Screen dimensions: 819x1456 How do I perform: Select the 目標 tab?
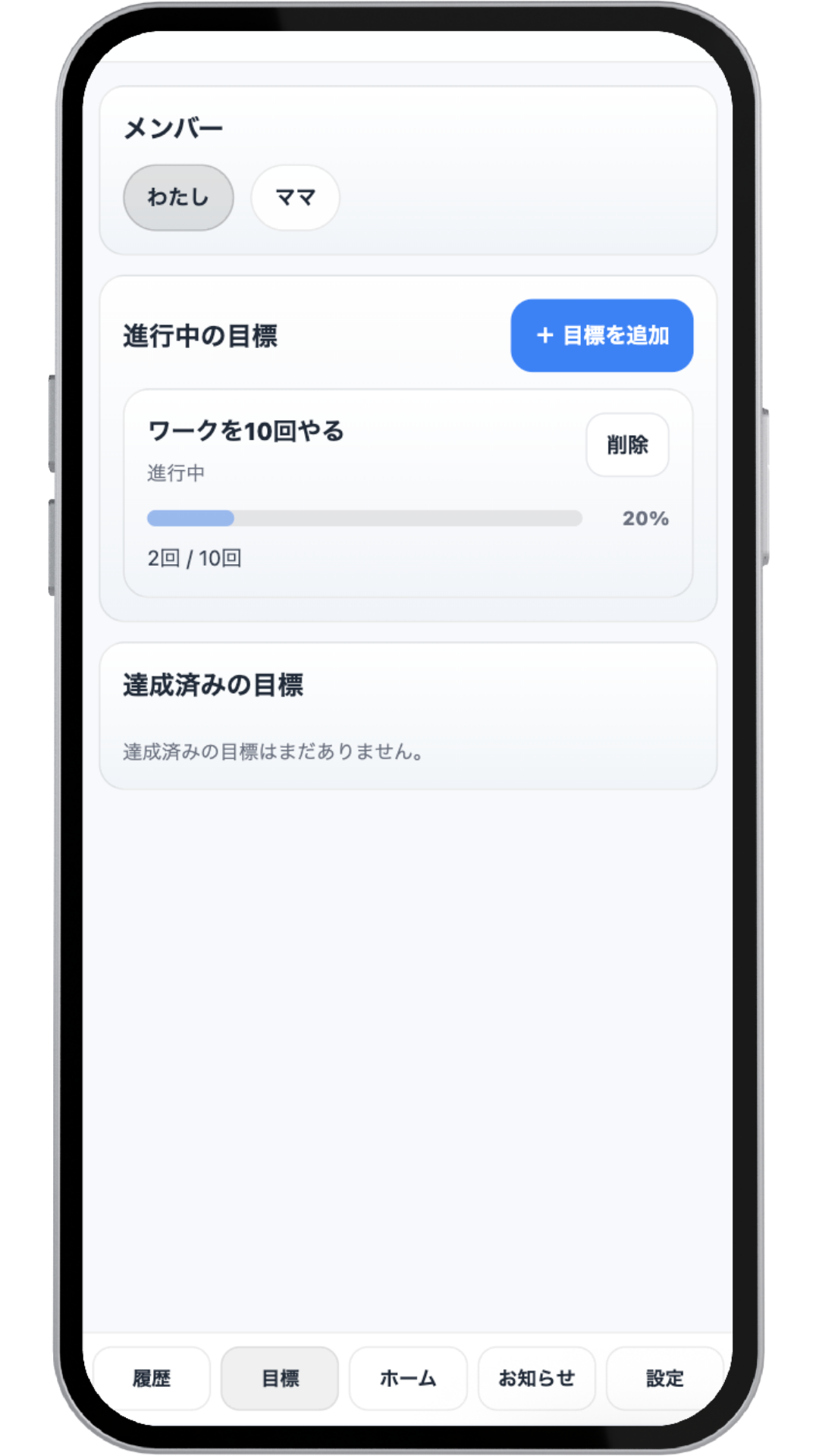tap(280, 1378)
